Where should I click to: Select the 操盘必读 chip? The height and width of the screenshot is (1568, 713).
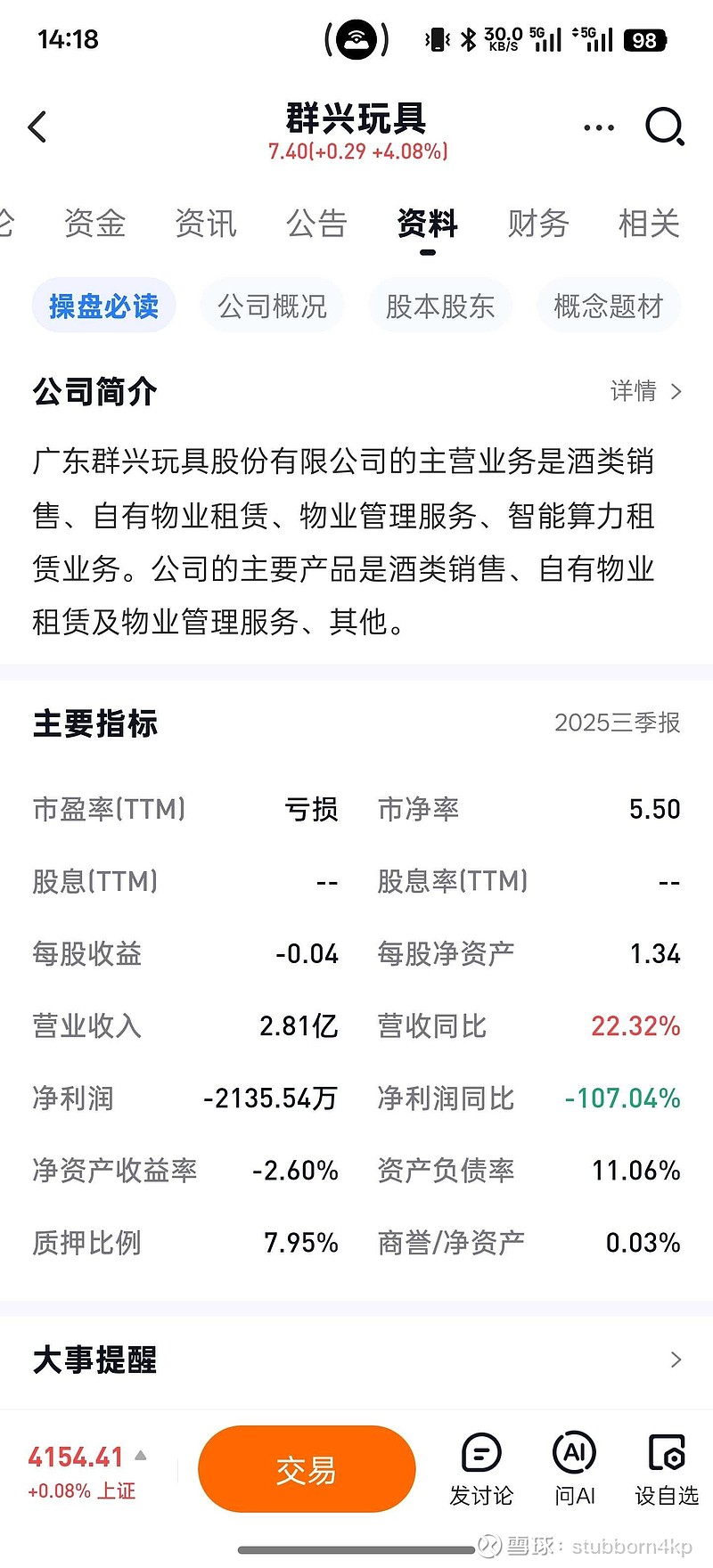coord(103,306)
